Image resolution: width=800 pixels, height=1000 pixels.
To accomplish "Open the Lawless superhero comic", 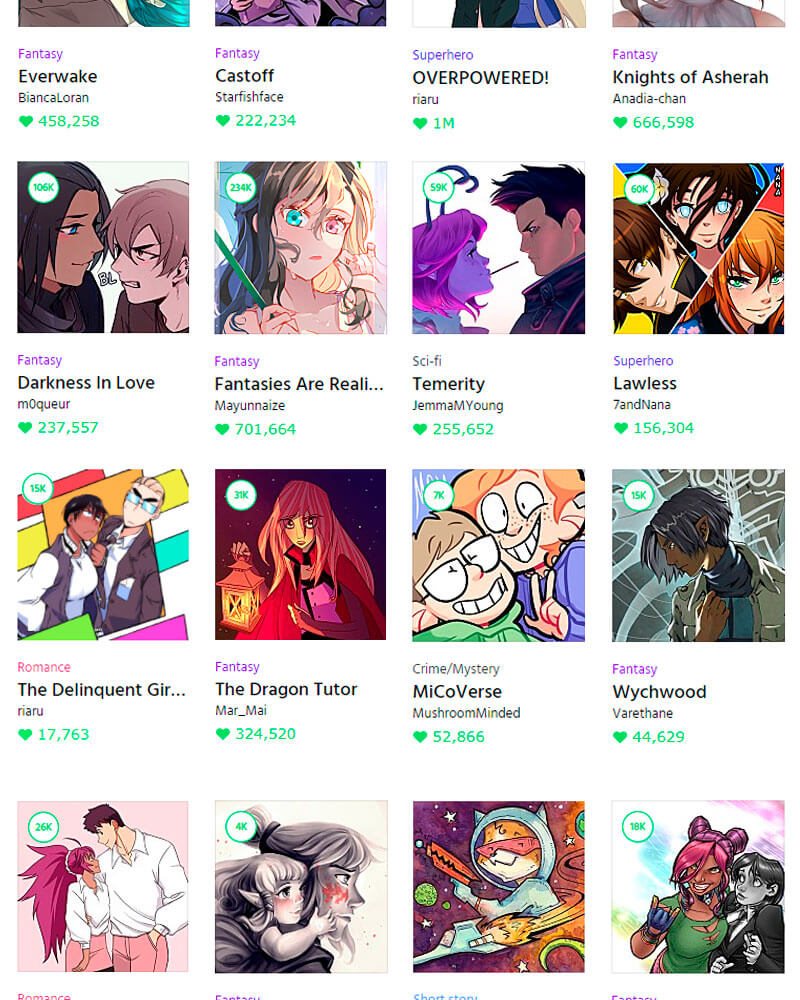I will click(x=698, y=248).
